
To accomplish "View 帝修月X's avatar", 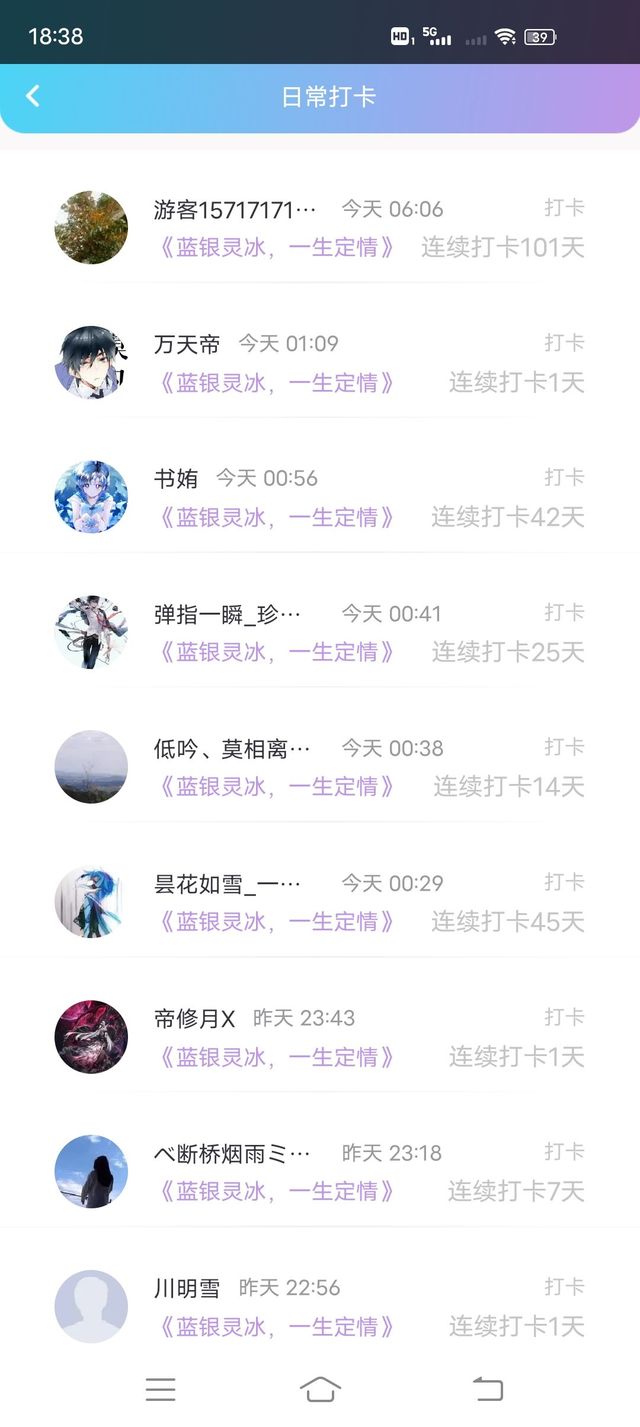I will [x=91, y=1037].
